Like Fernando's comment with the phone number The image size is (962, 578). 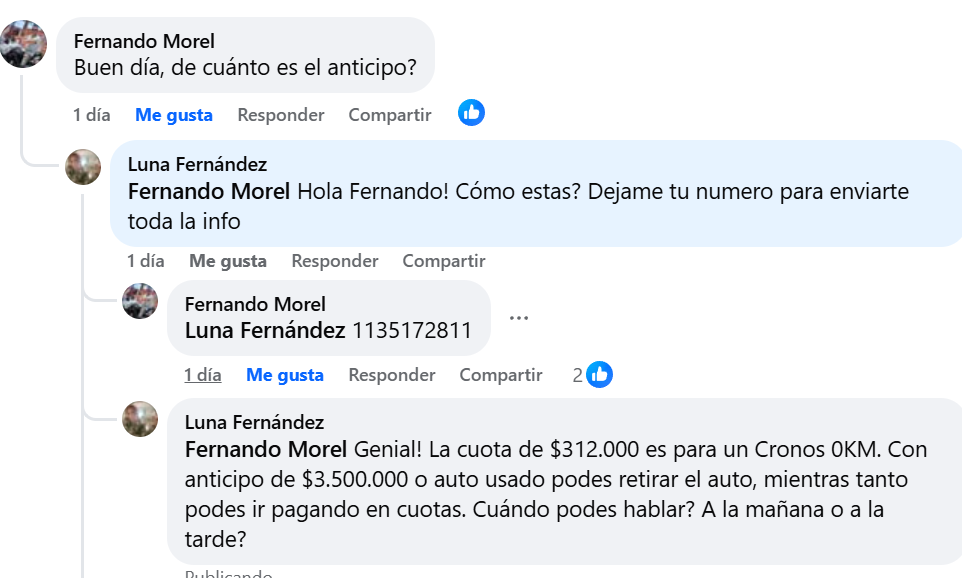click(x=285, y=375)
